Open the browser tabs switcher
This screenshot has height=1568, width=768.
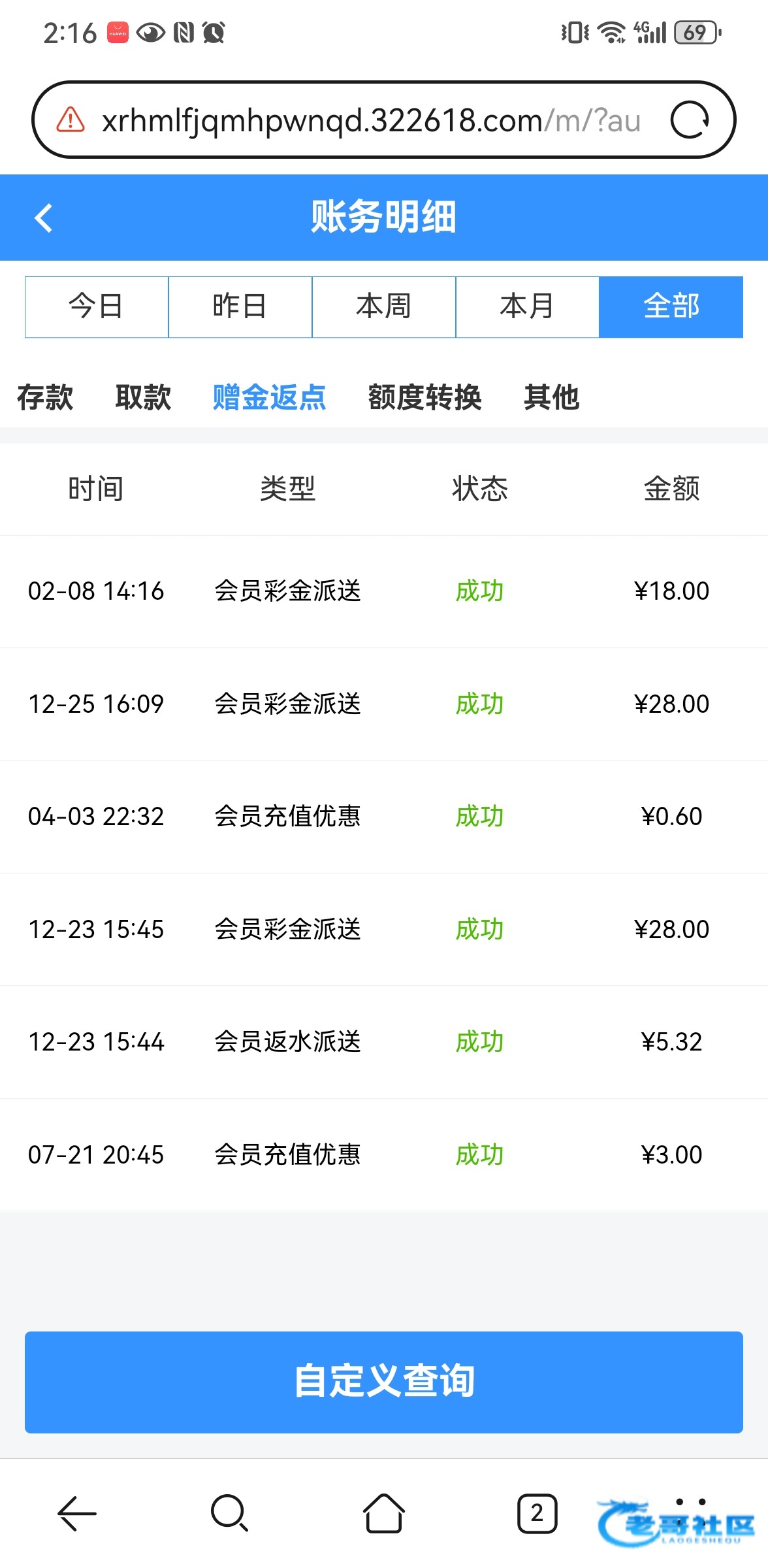(x=537, y=1513)
